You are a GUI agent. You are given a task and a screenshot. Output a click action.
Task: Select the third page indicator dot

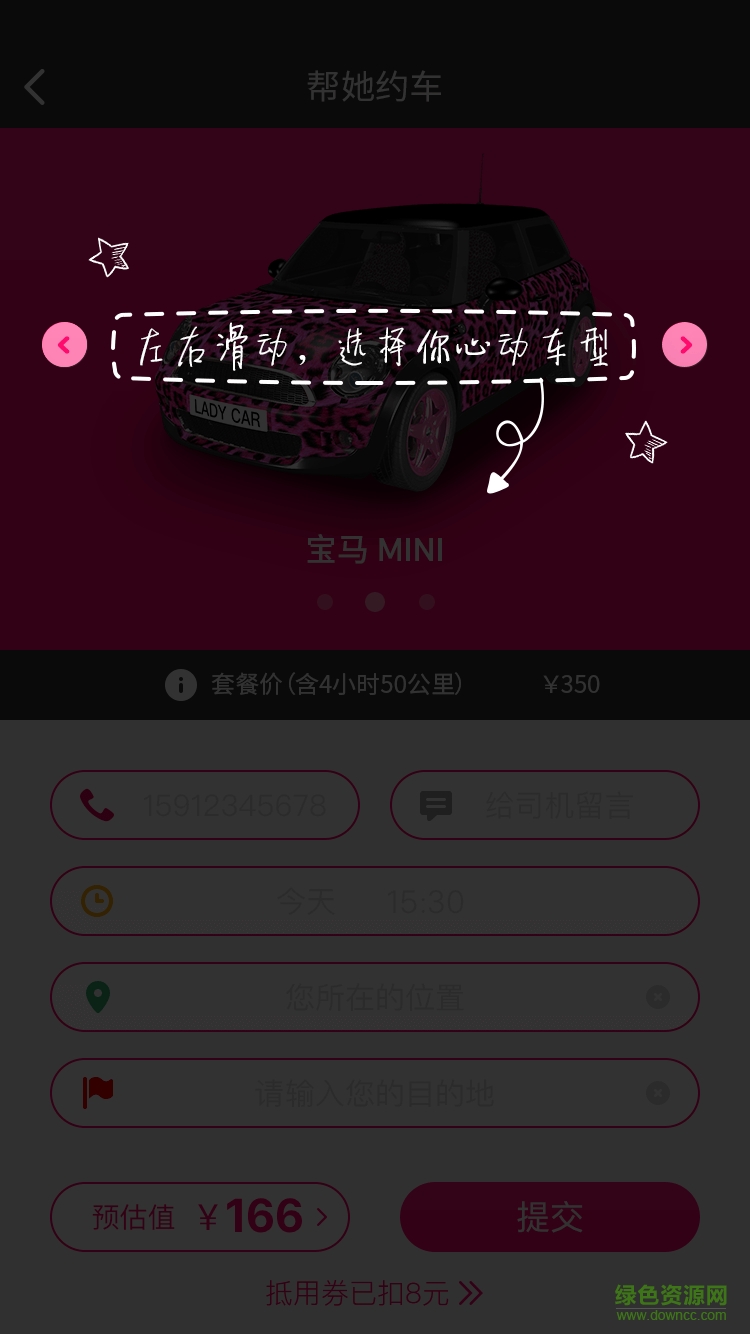point(425,602)
